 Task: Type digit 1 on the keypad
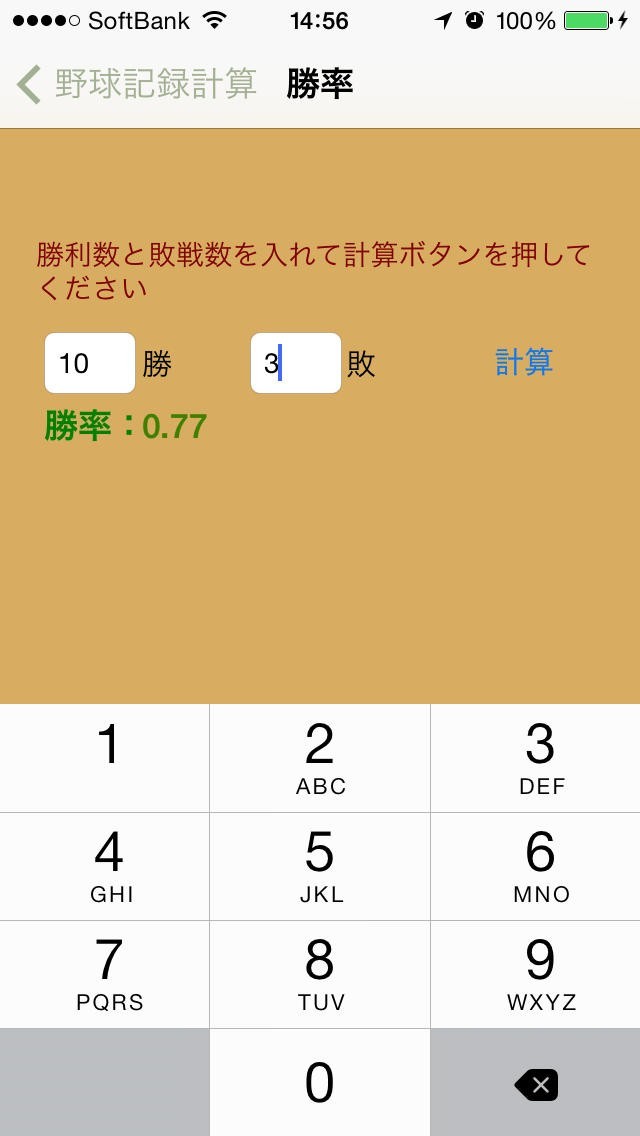(x=104, y=758)
